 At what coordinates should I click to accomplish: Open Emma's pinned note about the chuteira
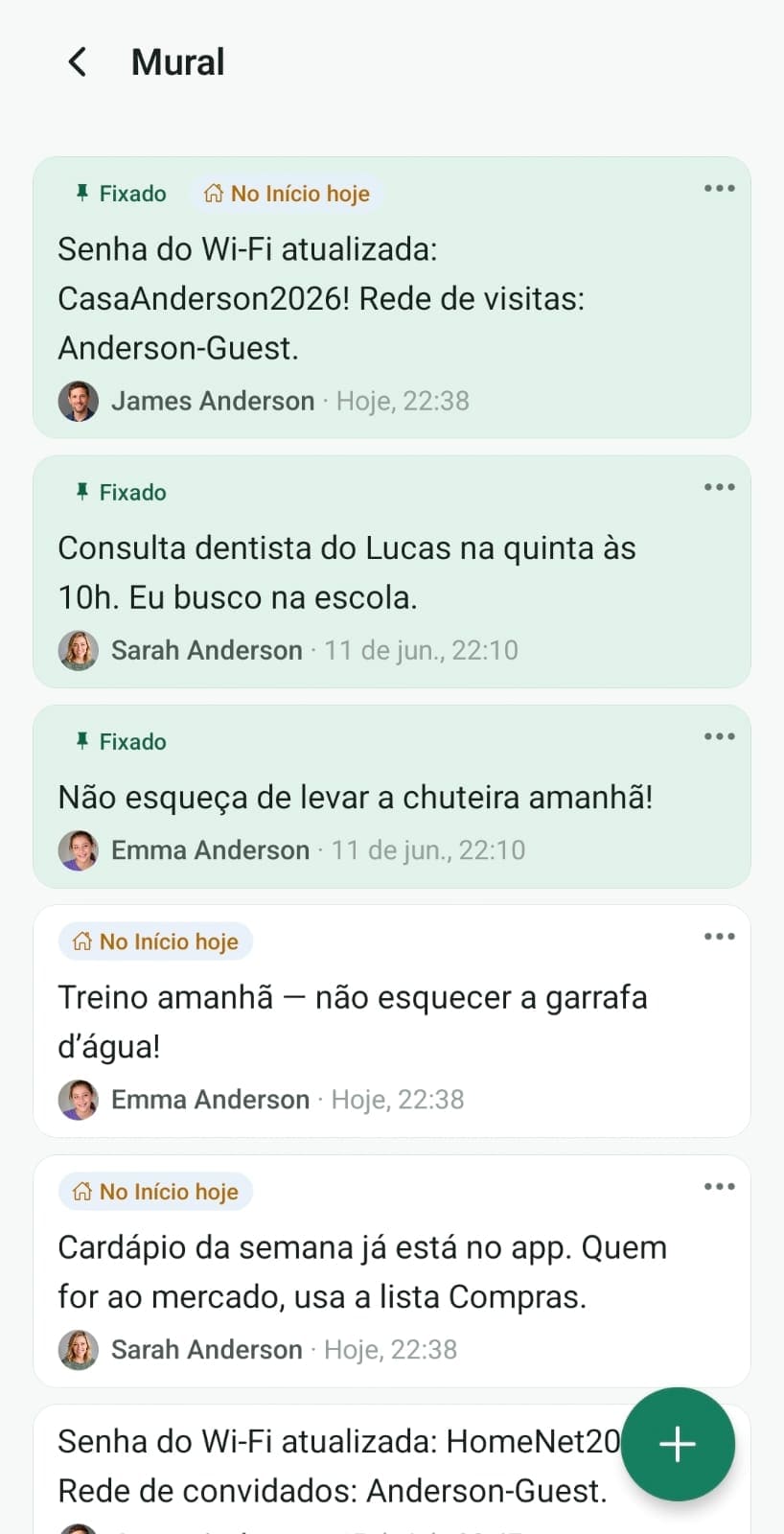point(392,797)
